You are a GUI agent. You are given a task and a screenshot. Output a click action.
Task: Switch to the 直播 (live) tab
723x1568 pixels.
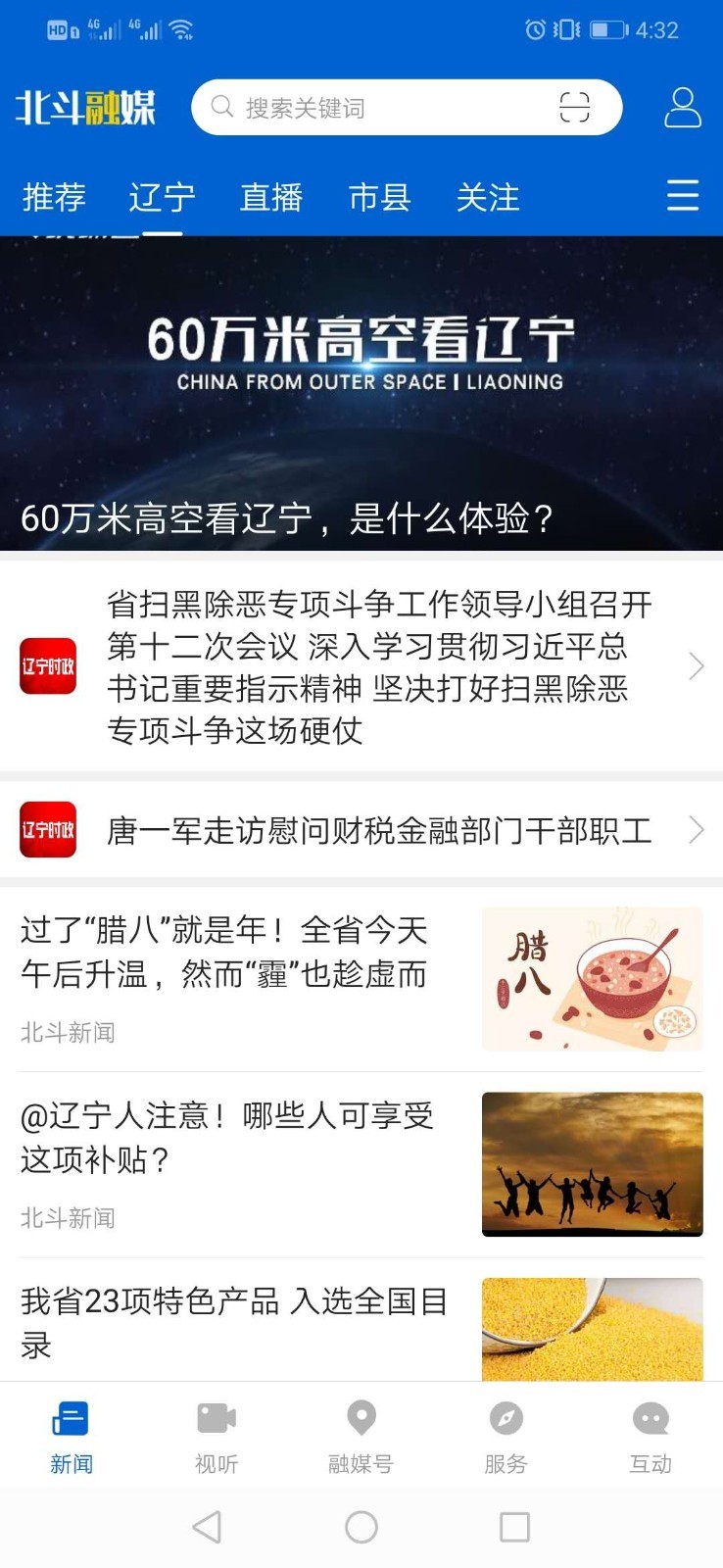coord(271,197)
